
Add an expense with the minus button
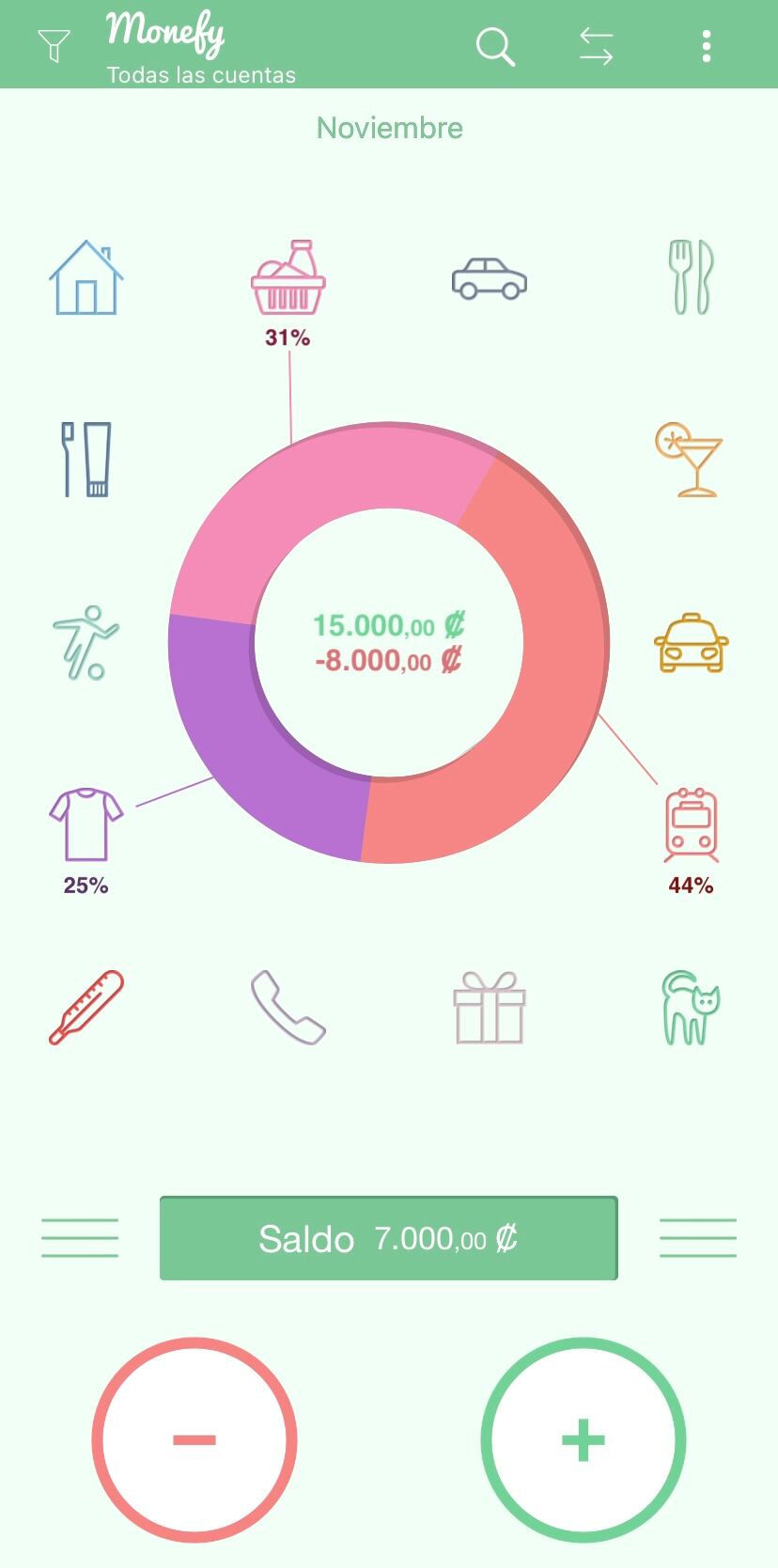[x=194, y=1439]
